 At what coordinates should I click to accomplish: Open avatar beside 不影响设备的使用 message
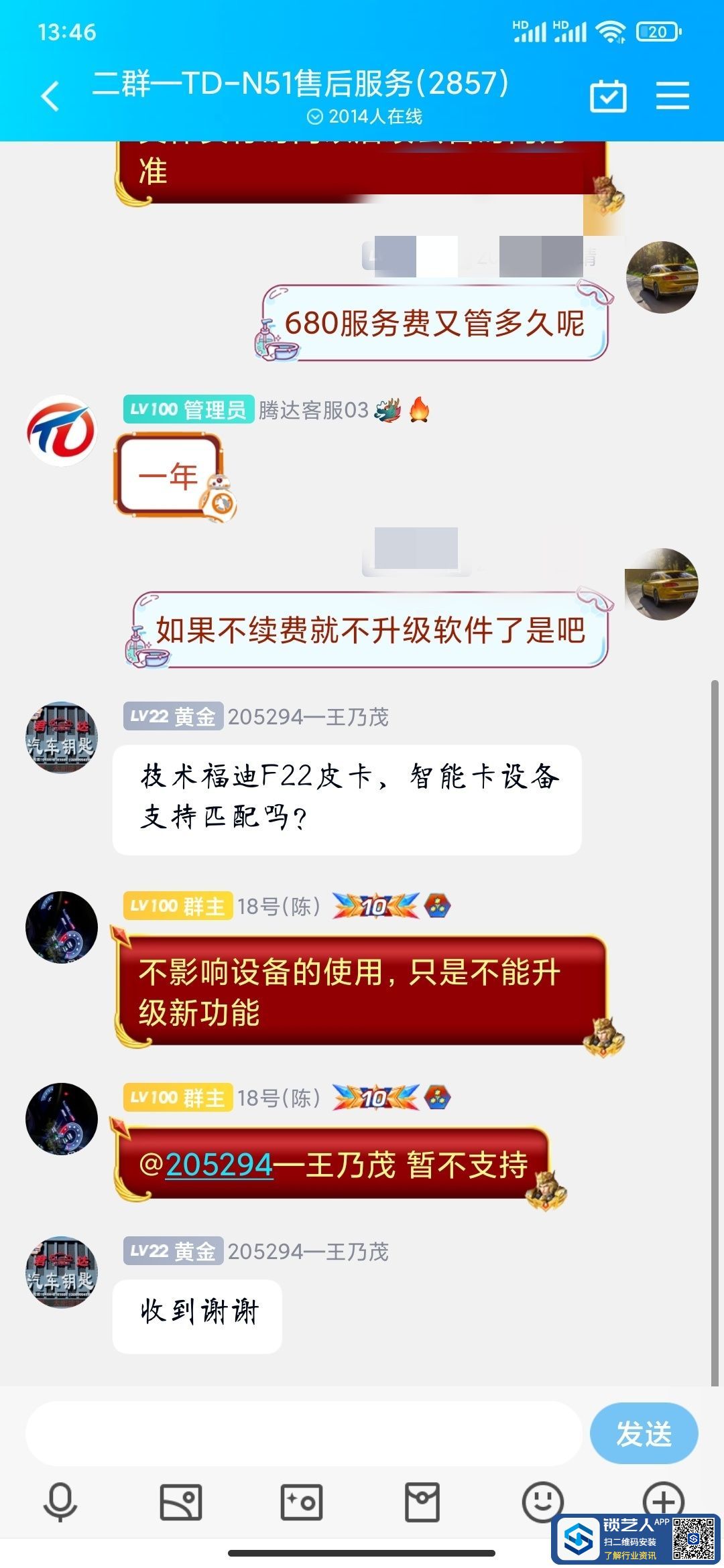click(62, 927)
